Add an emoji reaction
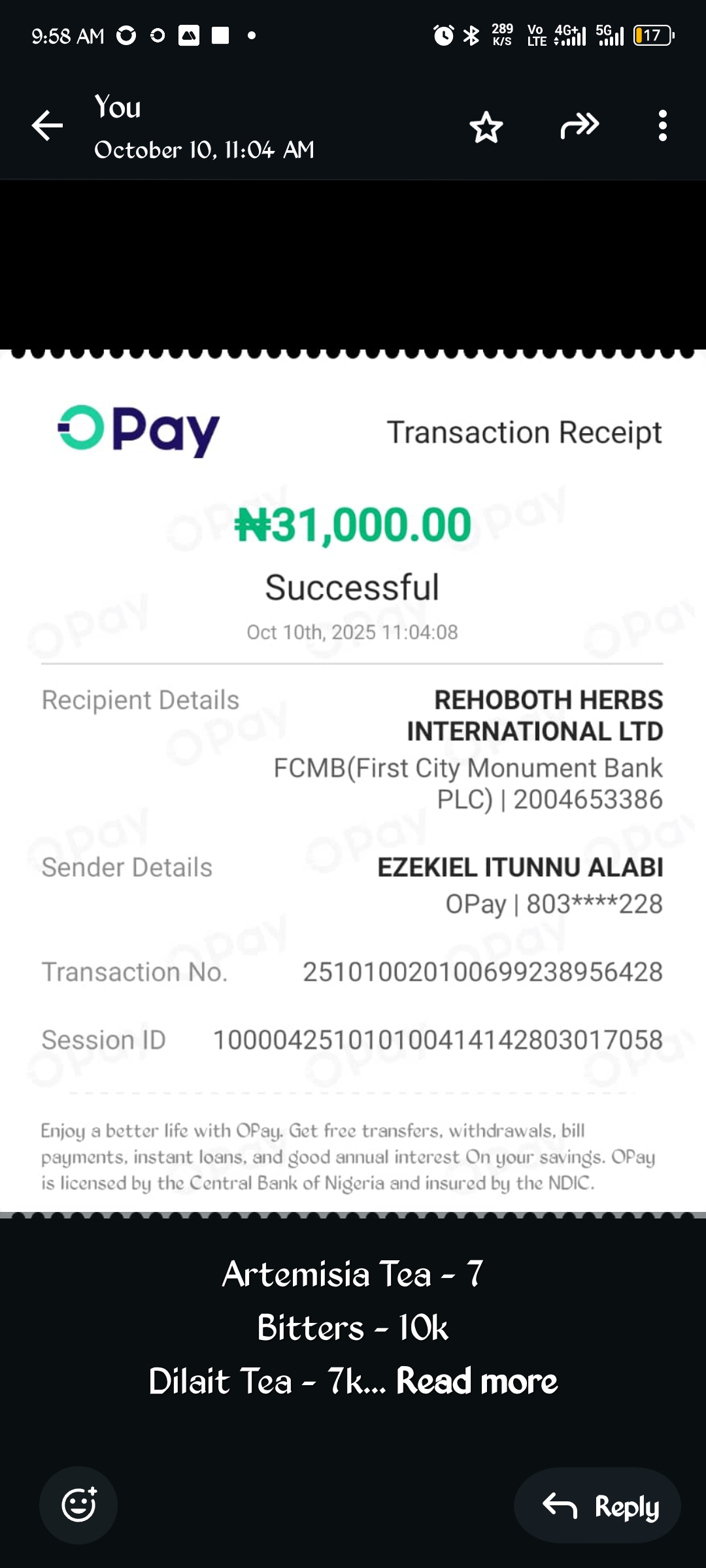 [x=78, y=1505]
